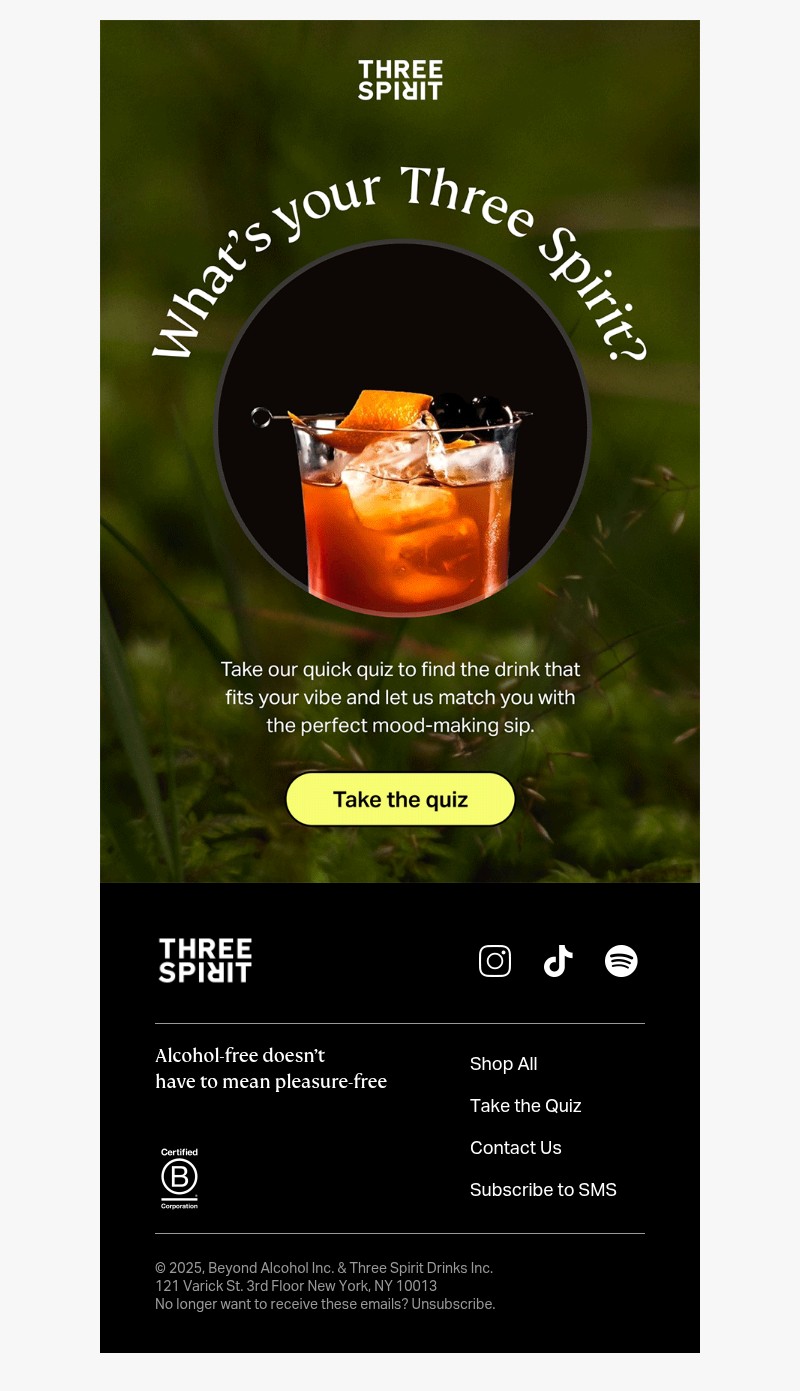The width and height of the screenshot is (800, 1391).
Task: Open the Contact Us link
Action: pos(515,1148)
